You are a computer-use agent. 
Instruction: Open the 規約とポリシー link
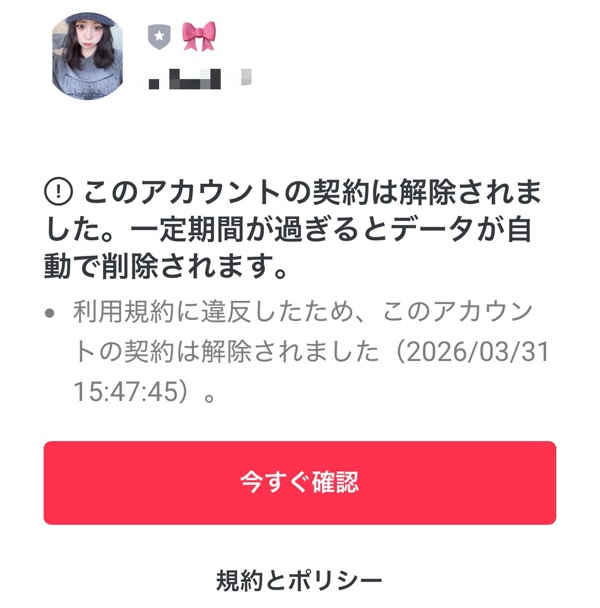(299, 579)
